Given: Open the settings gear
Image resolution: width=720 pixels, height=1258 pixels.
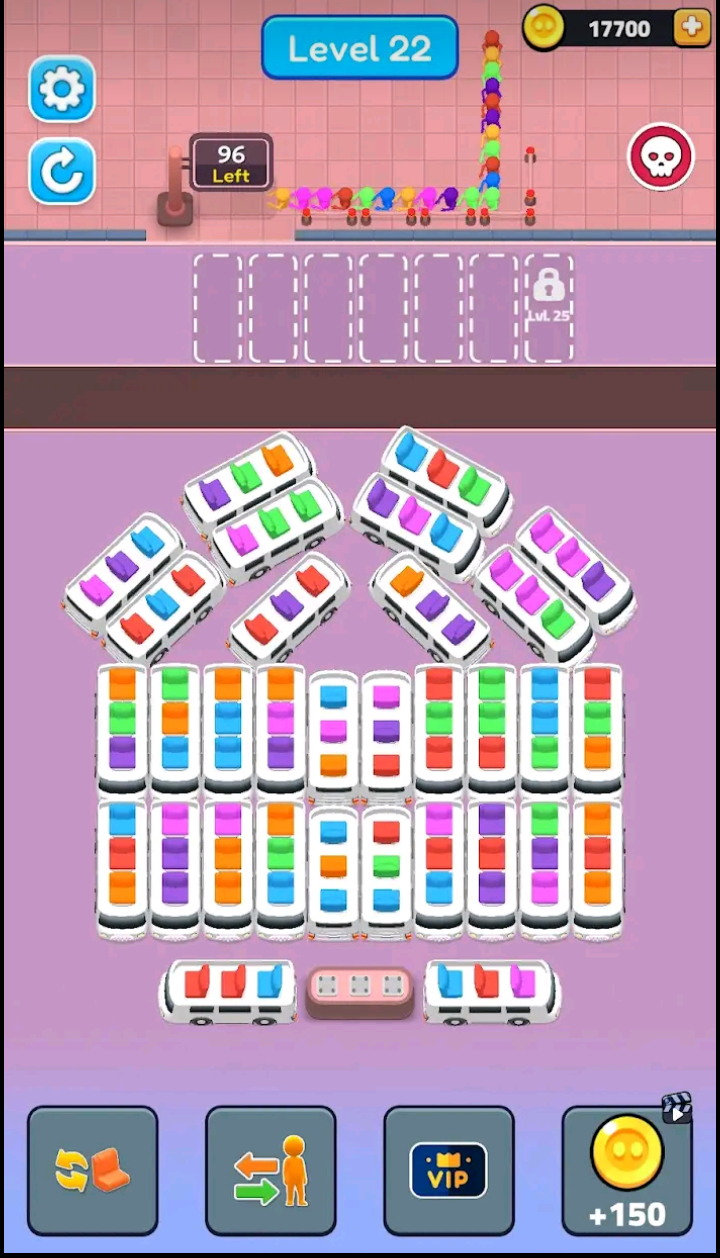Looking at the screenshot, I should point(62,90).
